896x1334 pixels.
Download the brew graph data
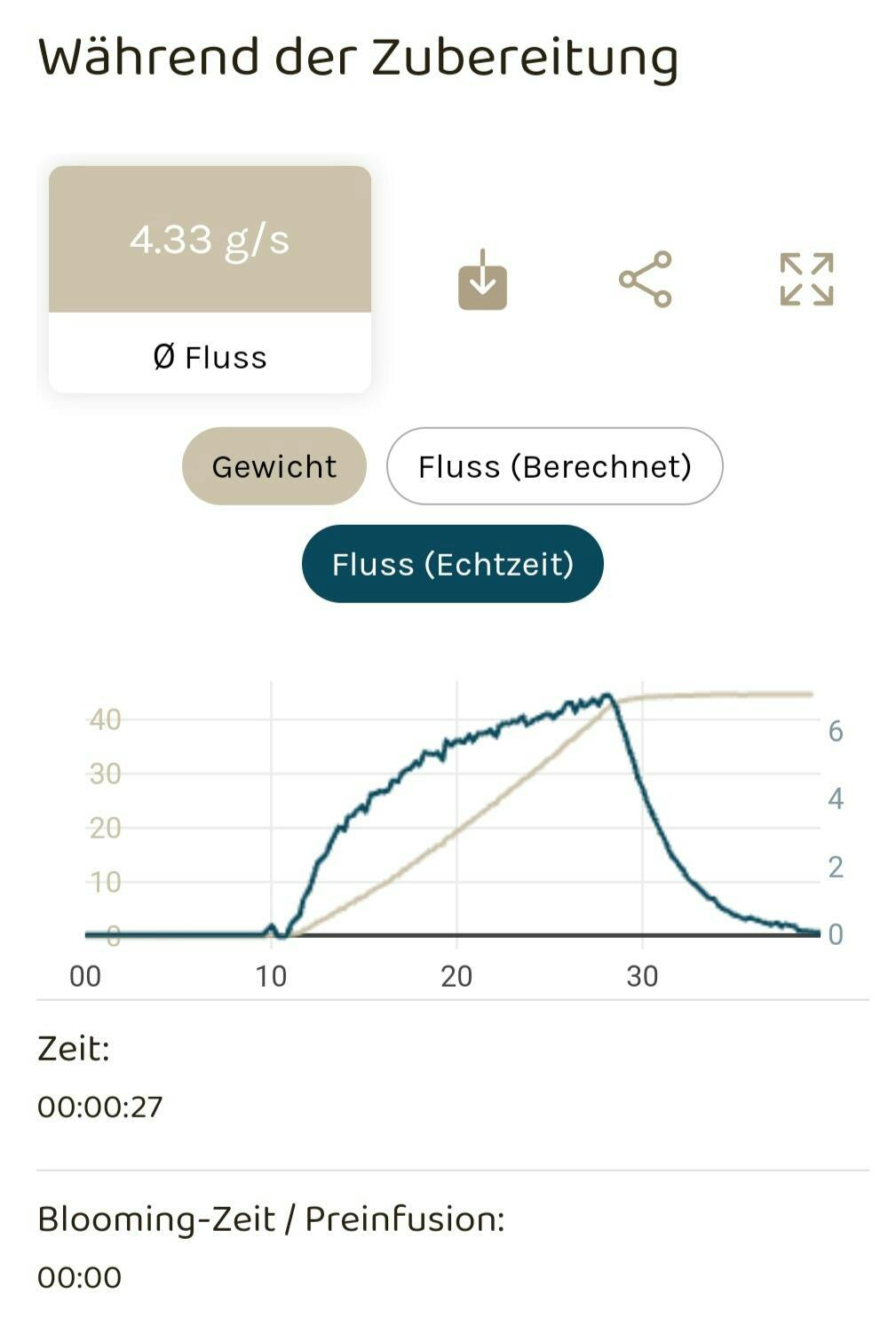482,280
